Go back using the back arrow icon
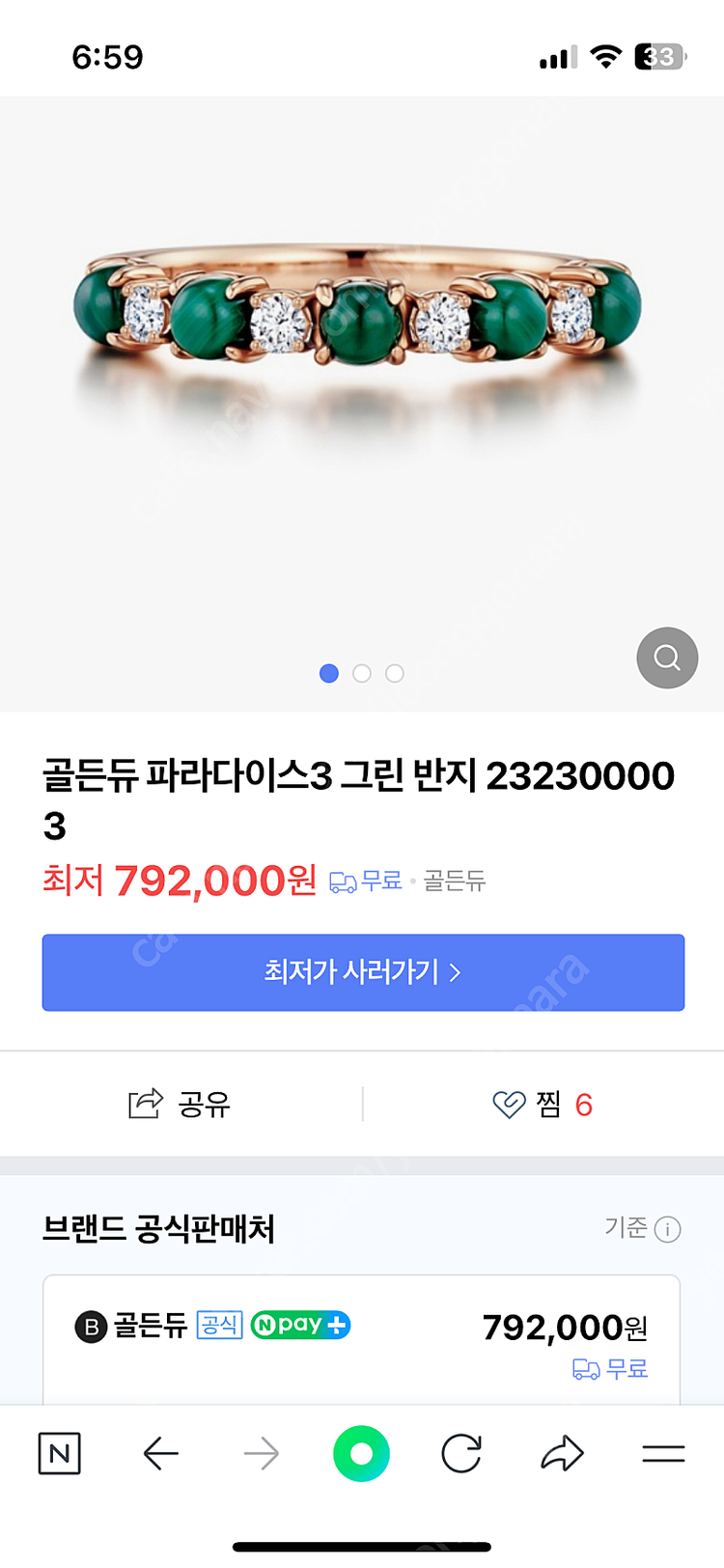 tap(161, 1452)
